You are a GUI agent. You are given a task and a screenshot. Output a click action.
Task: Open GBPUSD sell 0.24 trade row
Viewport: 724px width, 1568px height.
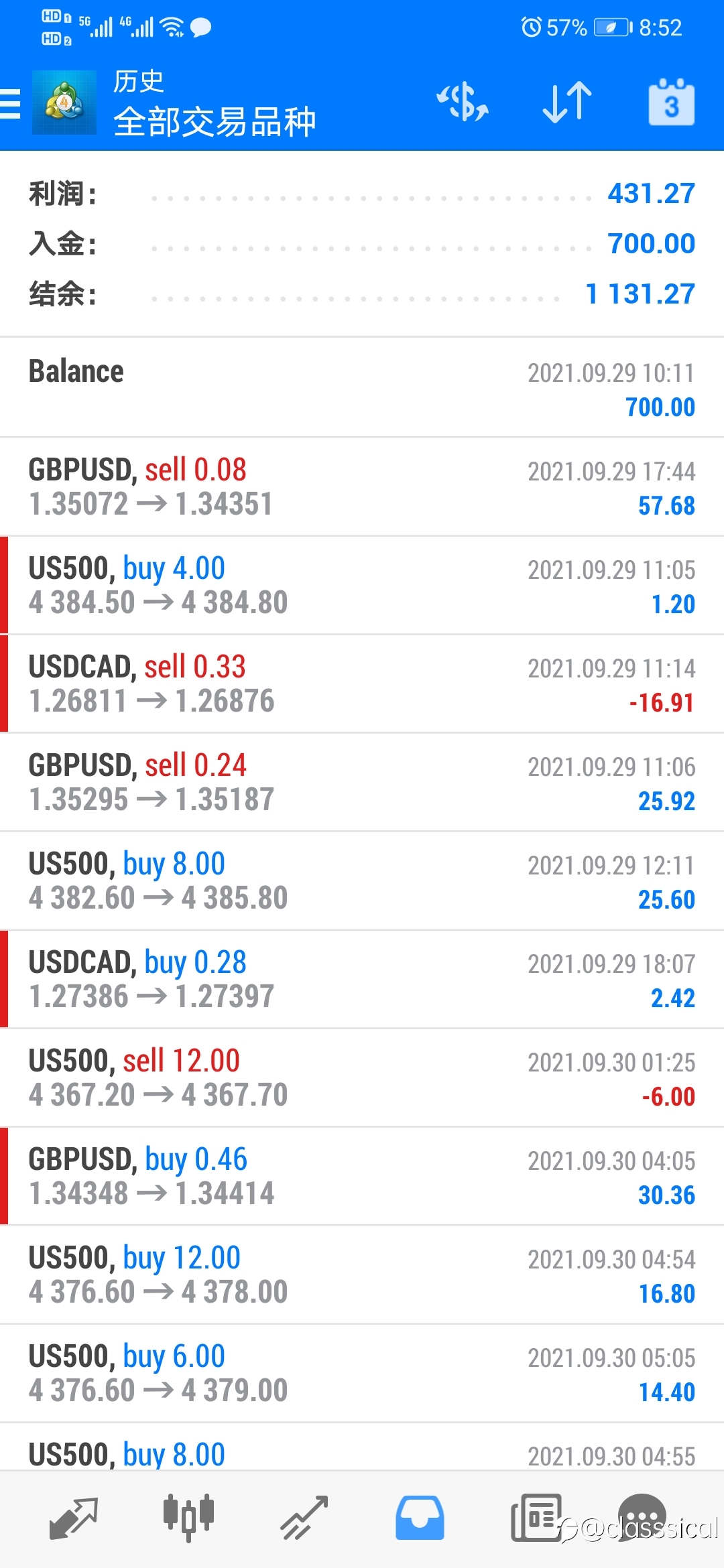(x=362, y=782)
